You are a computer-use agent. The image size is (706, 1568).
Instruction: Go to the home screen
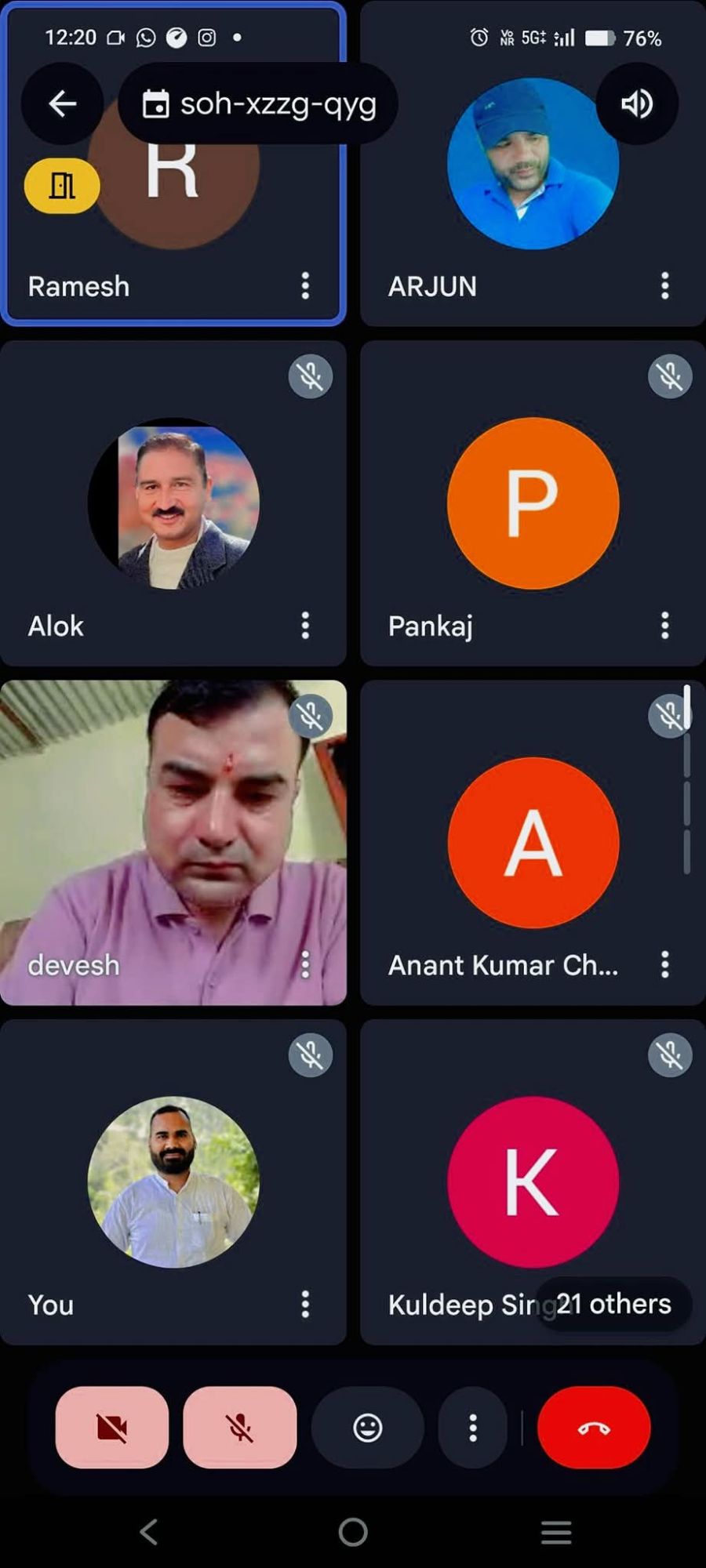tap(352, 1531)
